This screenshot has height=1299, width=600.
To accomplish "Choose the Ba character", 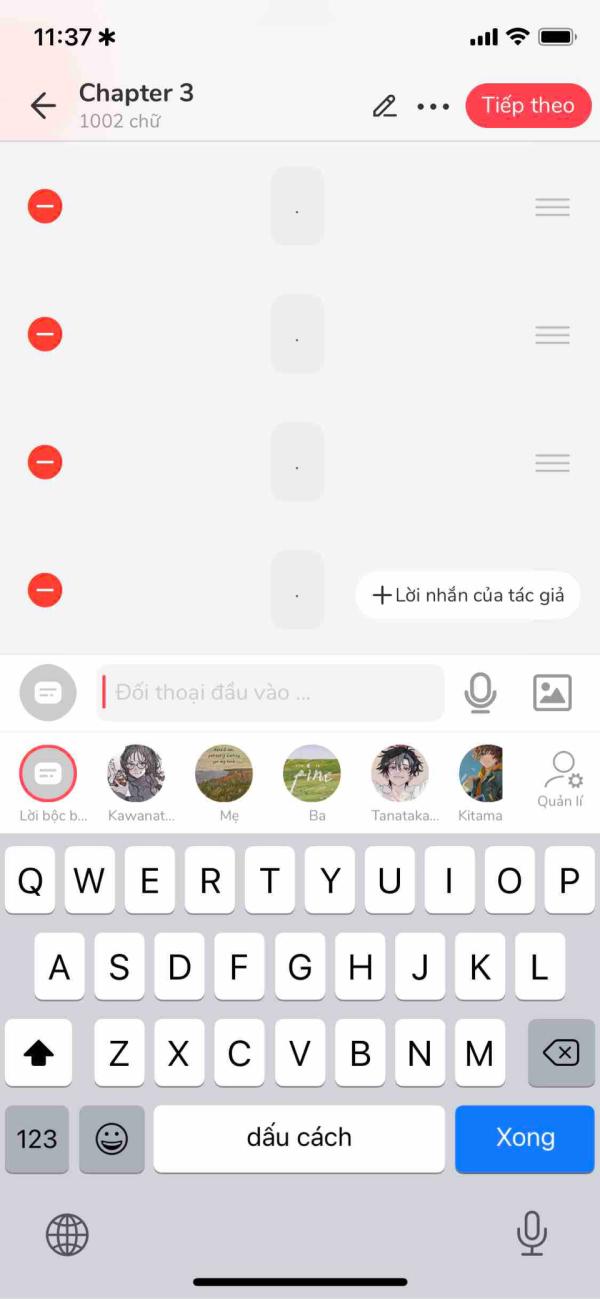I will click(312, 774).
